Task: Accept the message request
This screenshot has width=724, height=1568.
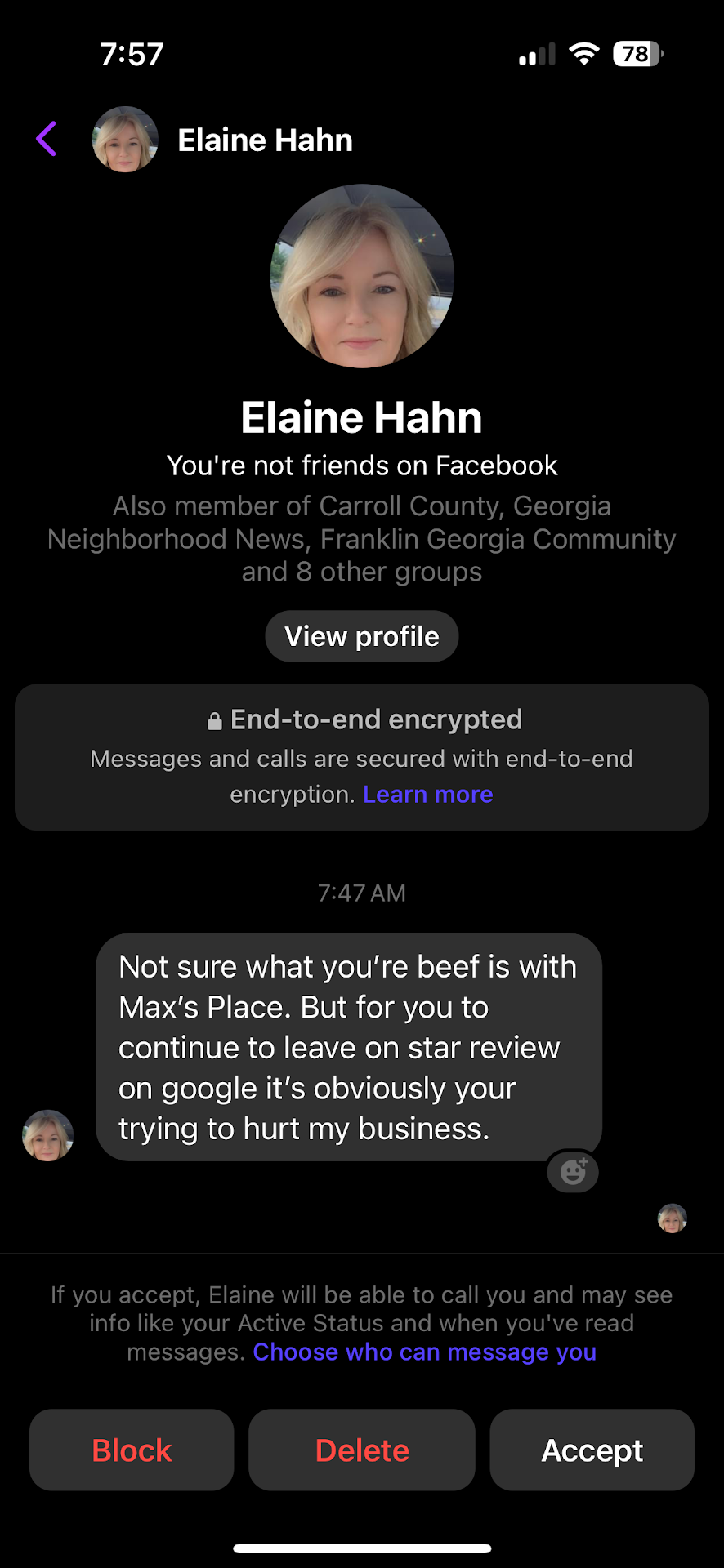Action: coord(592,1450)
